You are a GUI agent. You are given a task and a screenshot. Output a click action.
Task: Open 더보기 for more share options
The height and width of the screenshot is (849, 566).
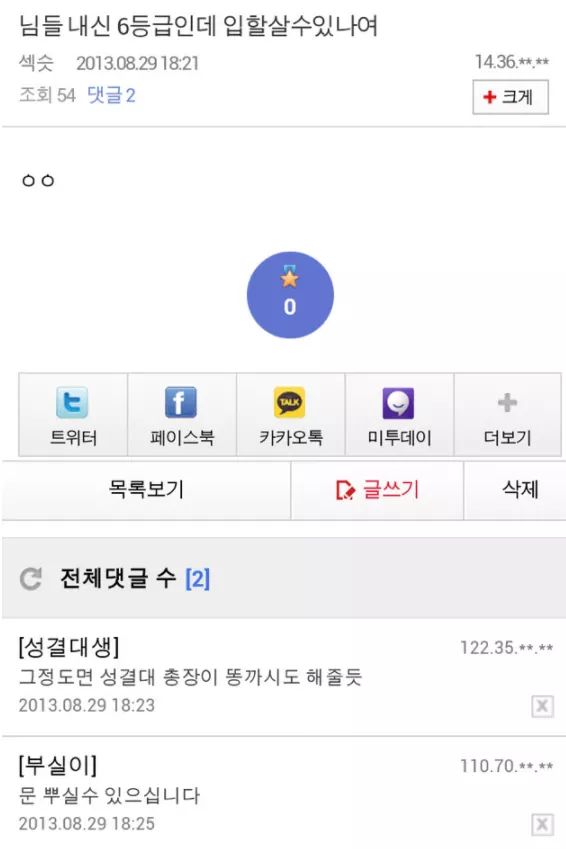508,415
